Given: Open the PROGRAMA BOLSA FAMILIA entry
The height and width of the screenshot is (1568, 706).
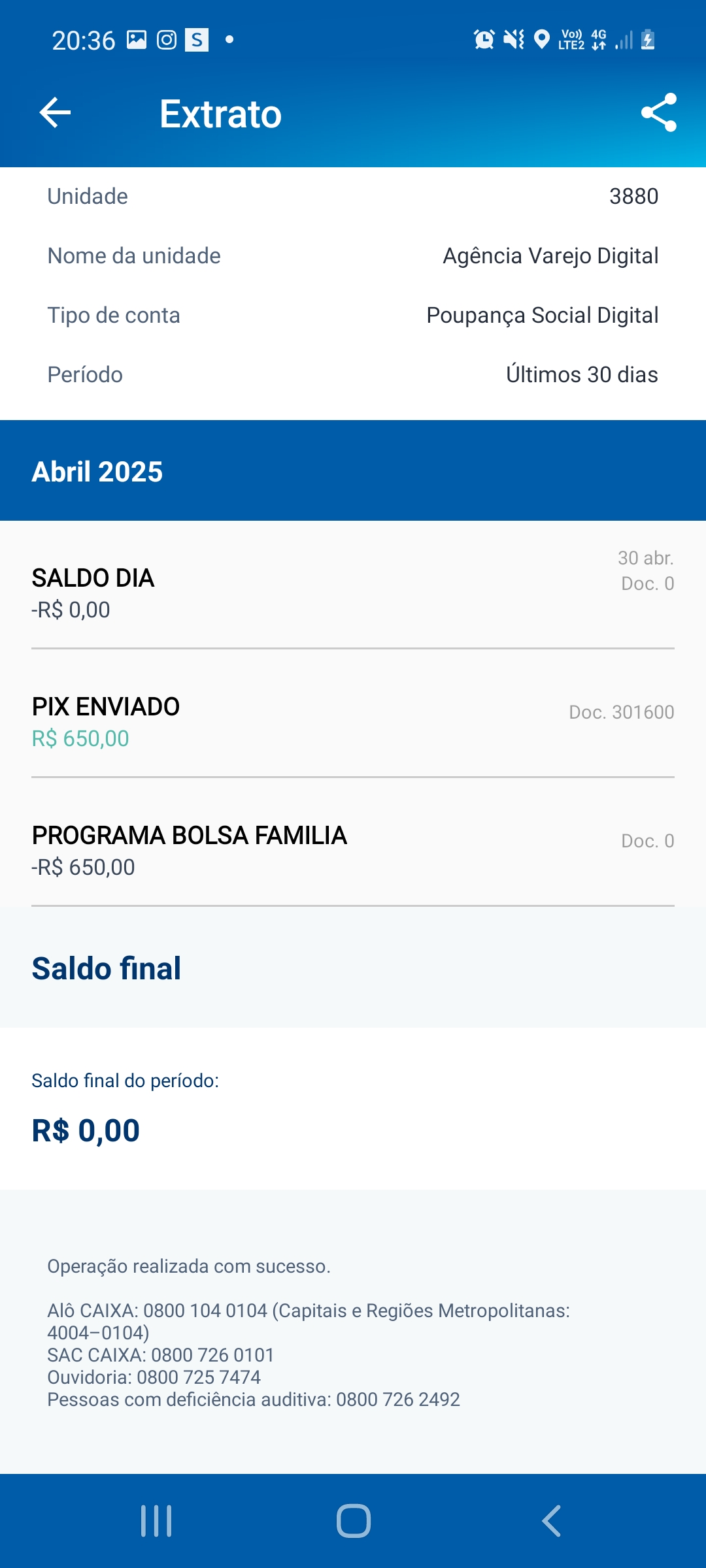Looking at the screenshot, I should point(353,842).
